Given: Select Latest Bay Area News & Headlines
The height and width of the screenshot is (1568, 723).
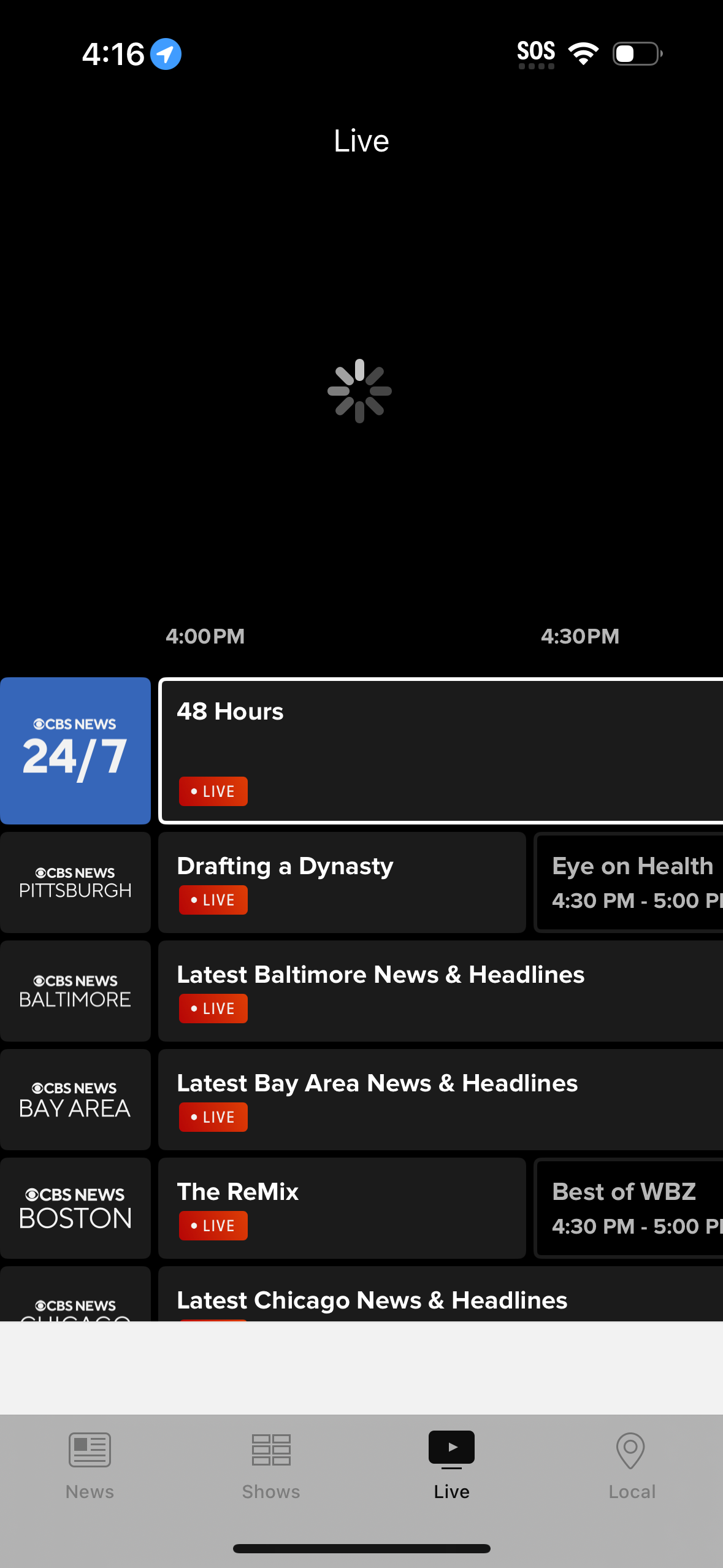Looking at the screenshot, I should (x=440, y=1098).
